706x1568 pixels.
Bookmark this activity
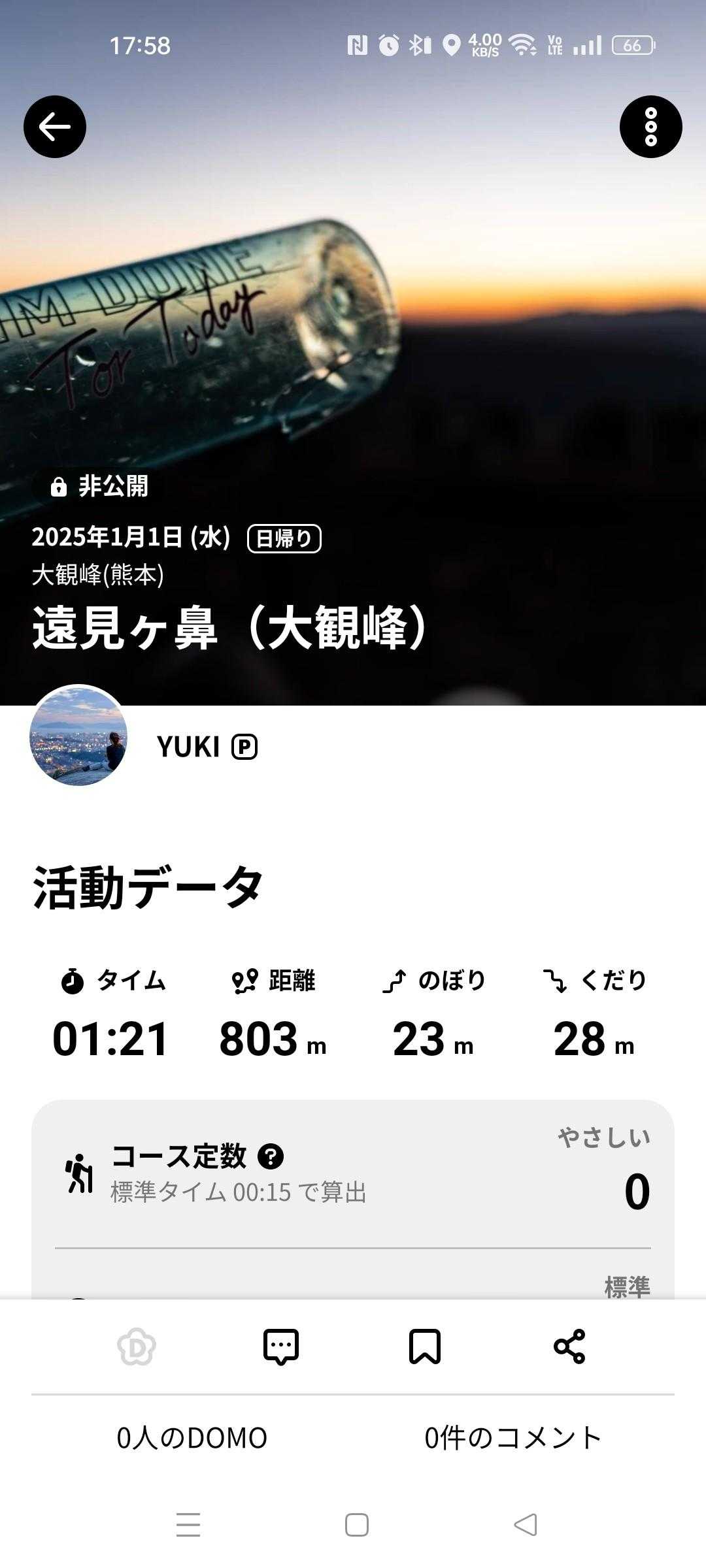tap(425, 1347)
